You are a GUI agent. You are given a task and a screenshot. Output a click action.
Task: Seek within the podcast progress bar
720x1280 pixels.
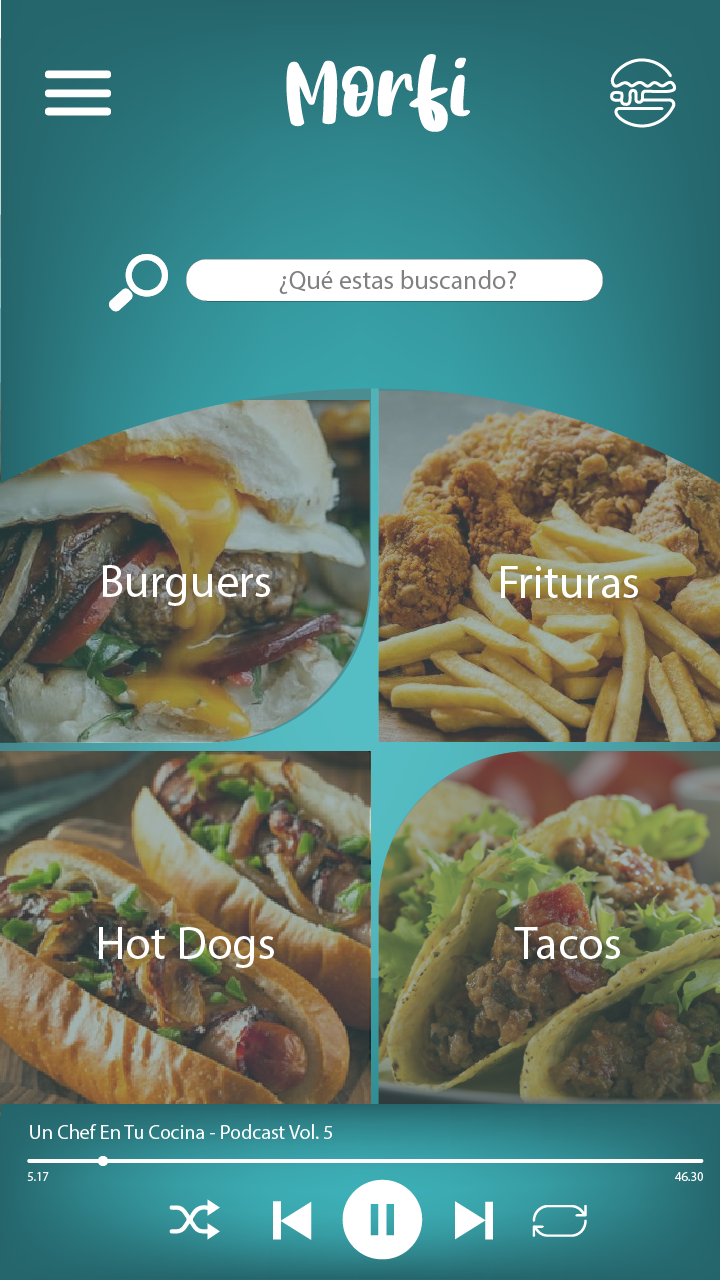tap(365, 1161)
